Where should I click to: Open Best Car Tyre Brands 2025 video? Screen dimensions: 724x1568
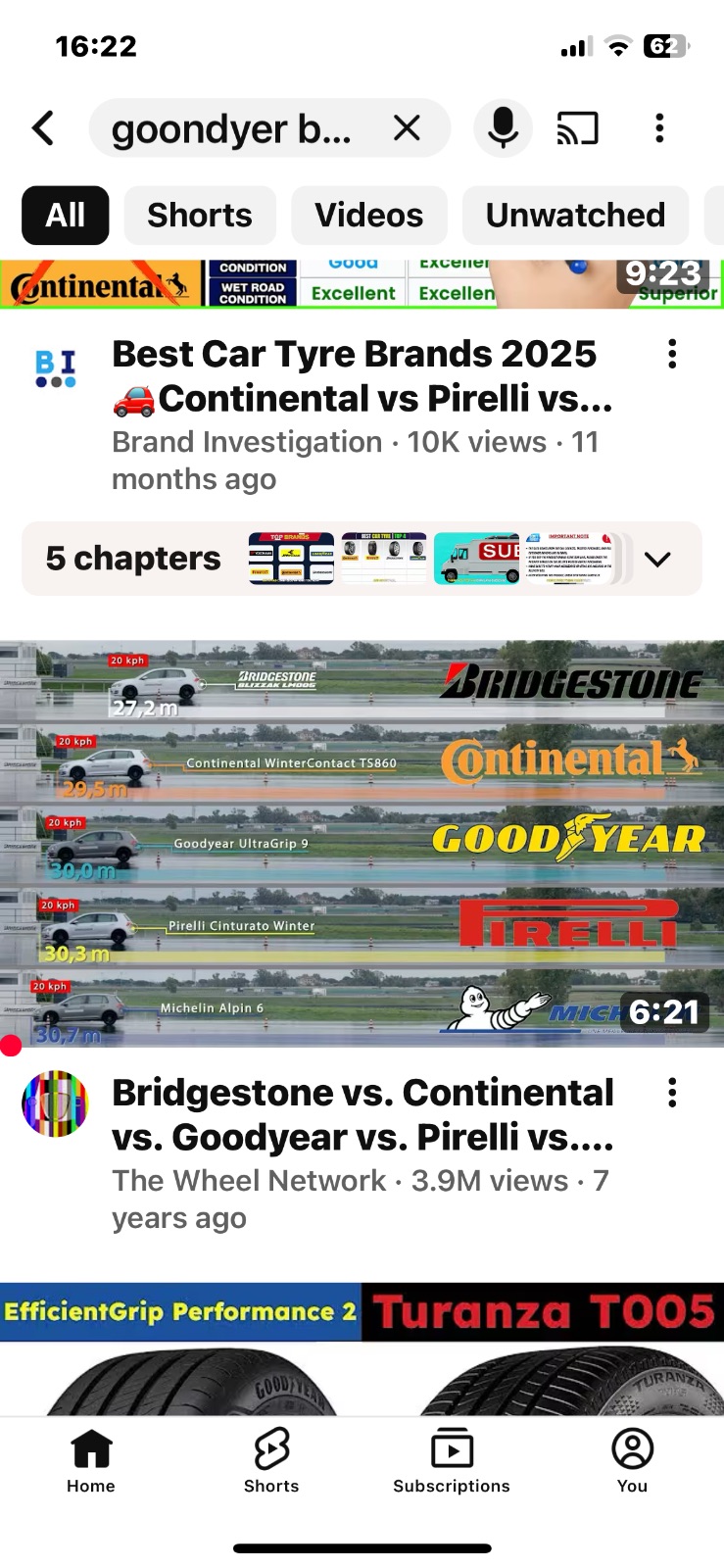tap(362, 376)
